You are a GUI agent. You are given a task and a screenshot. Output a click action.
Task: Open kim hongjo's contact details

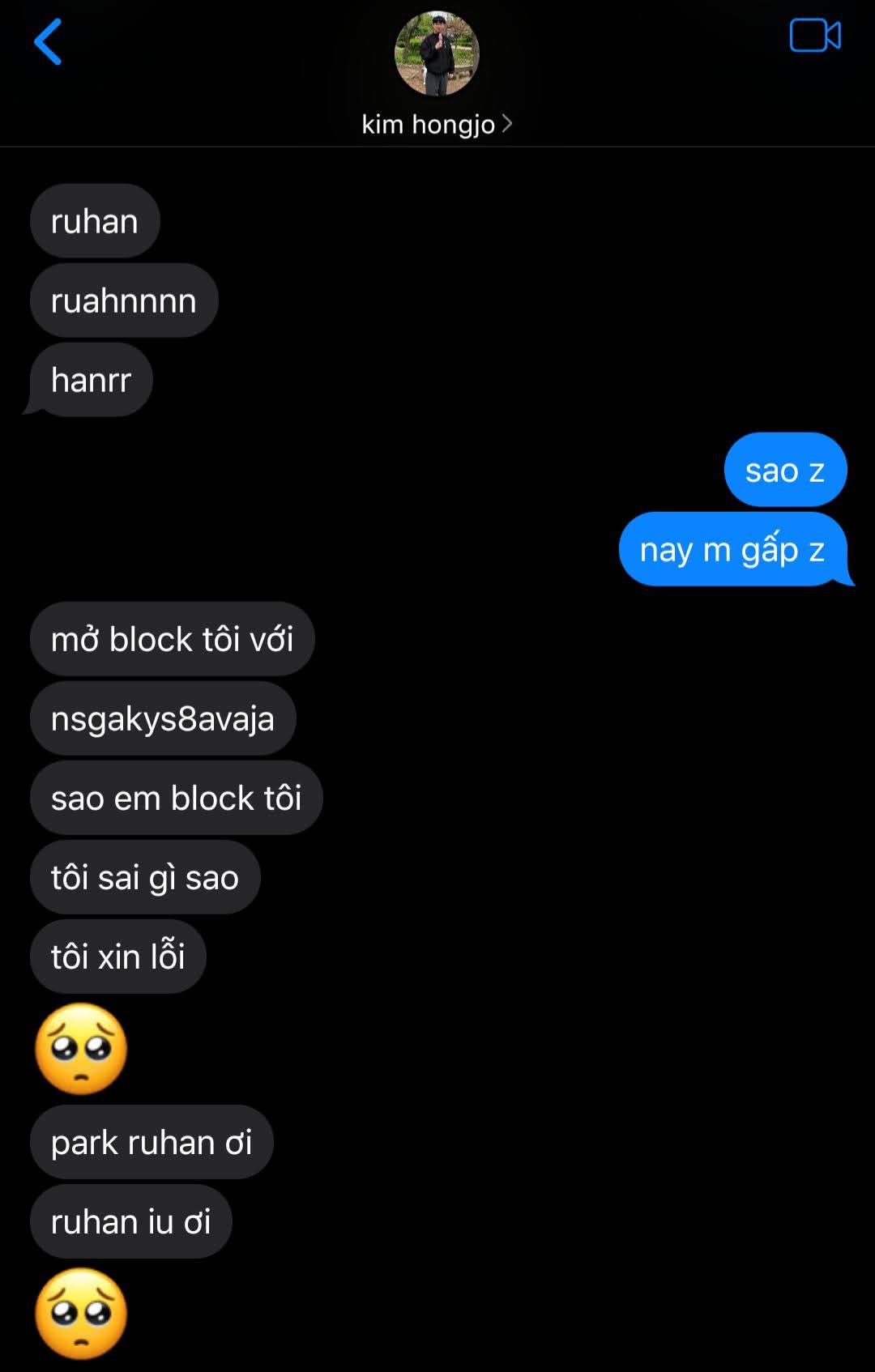(436, 124)
